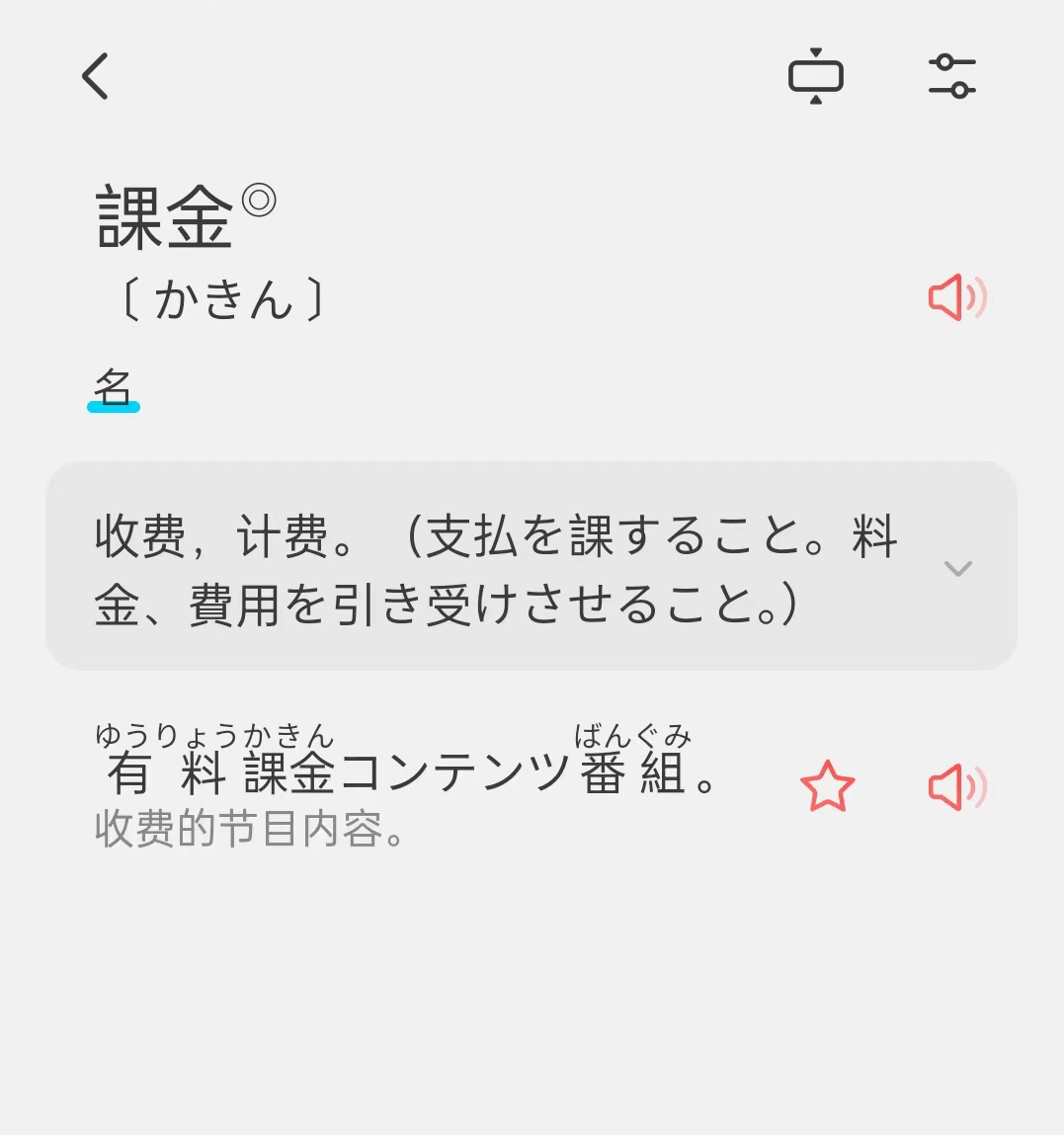Open the filter settings sliders icon
The image size is (1064, 1135).
pos(952,76)
